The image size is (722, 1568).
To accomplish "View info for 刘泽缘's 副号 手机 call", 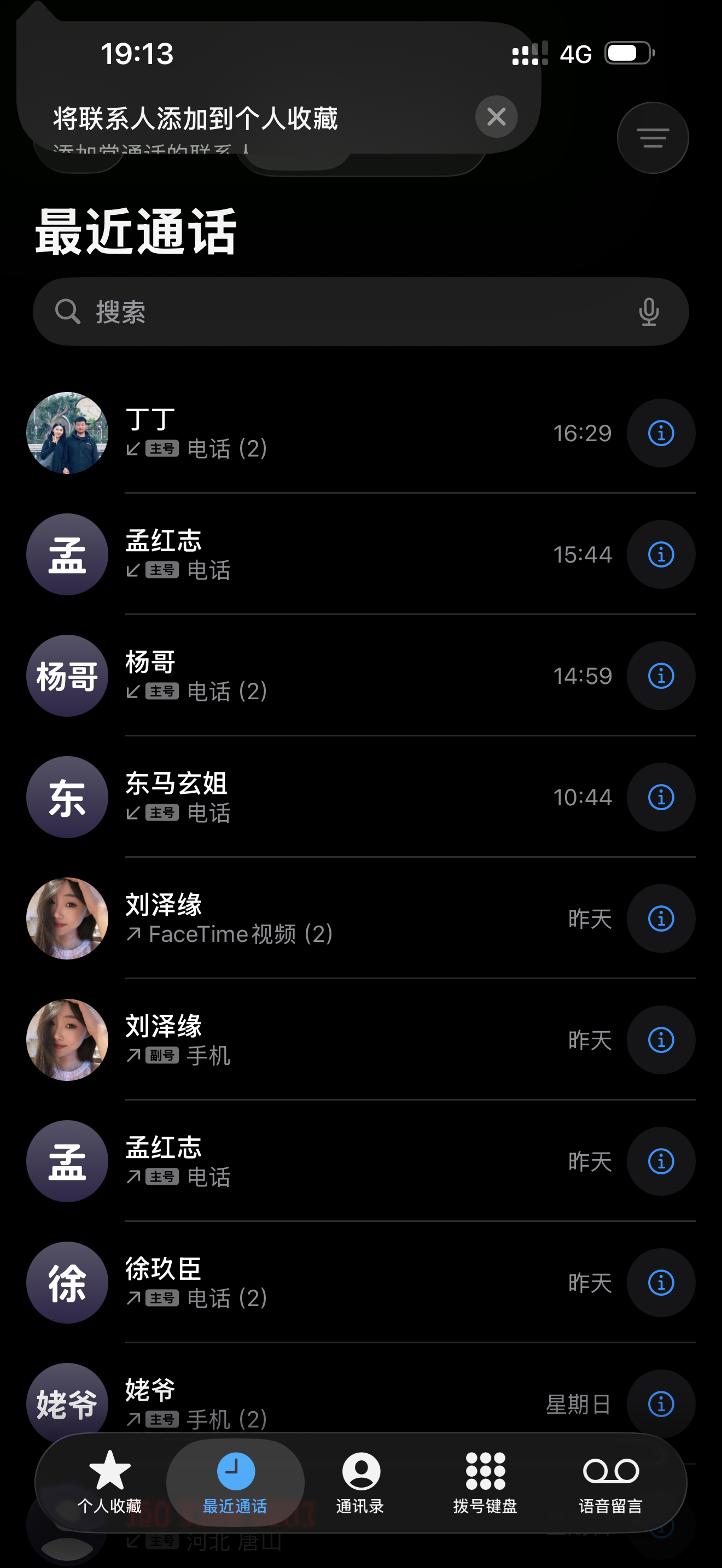I will (661, 1040).
